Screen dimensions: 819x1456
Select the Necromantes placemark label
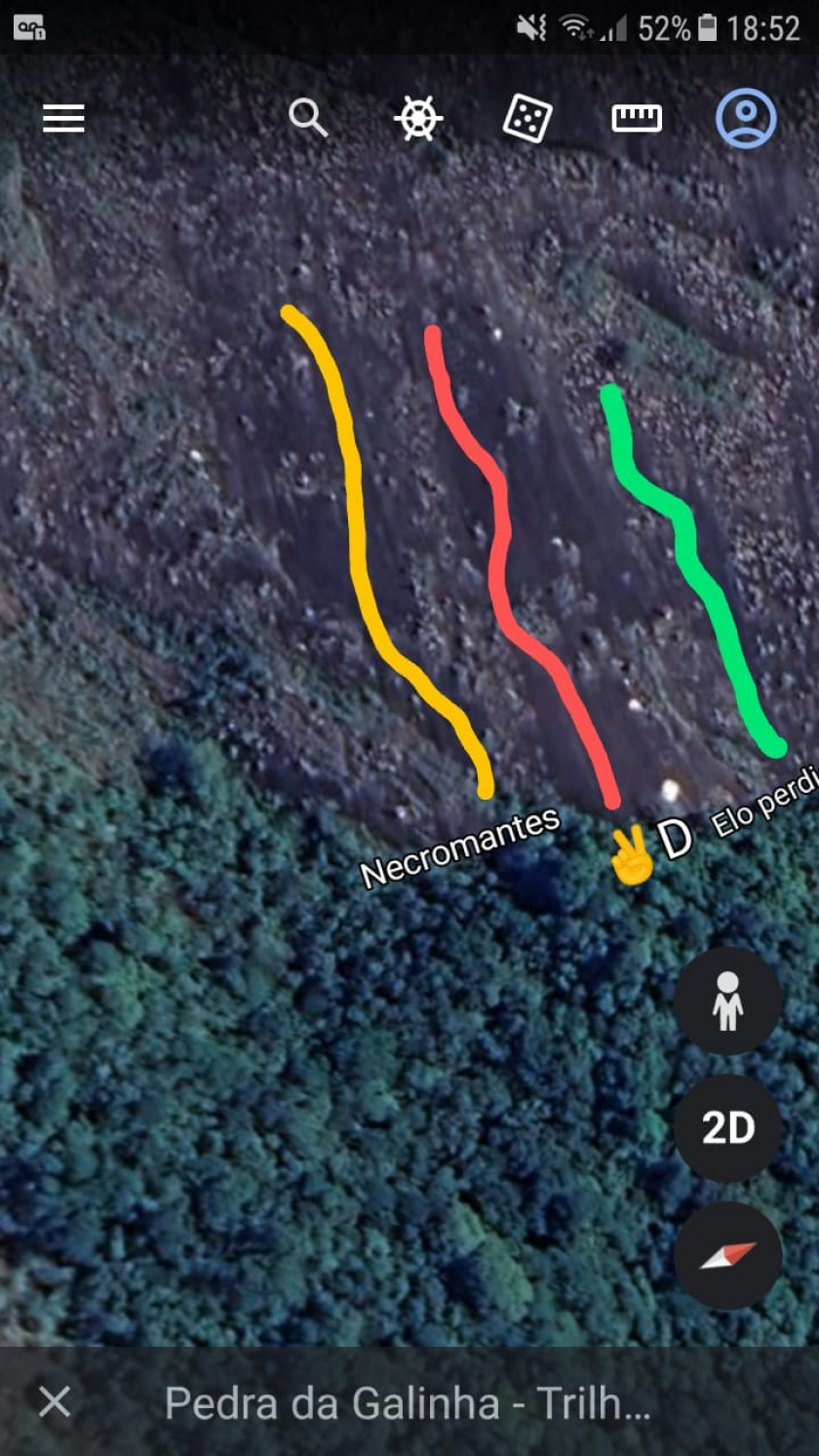[x=460, y=847]
